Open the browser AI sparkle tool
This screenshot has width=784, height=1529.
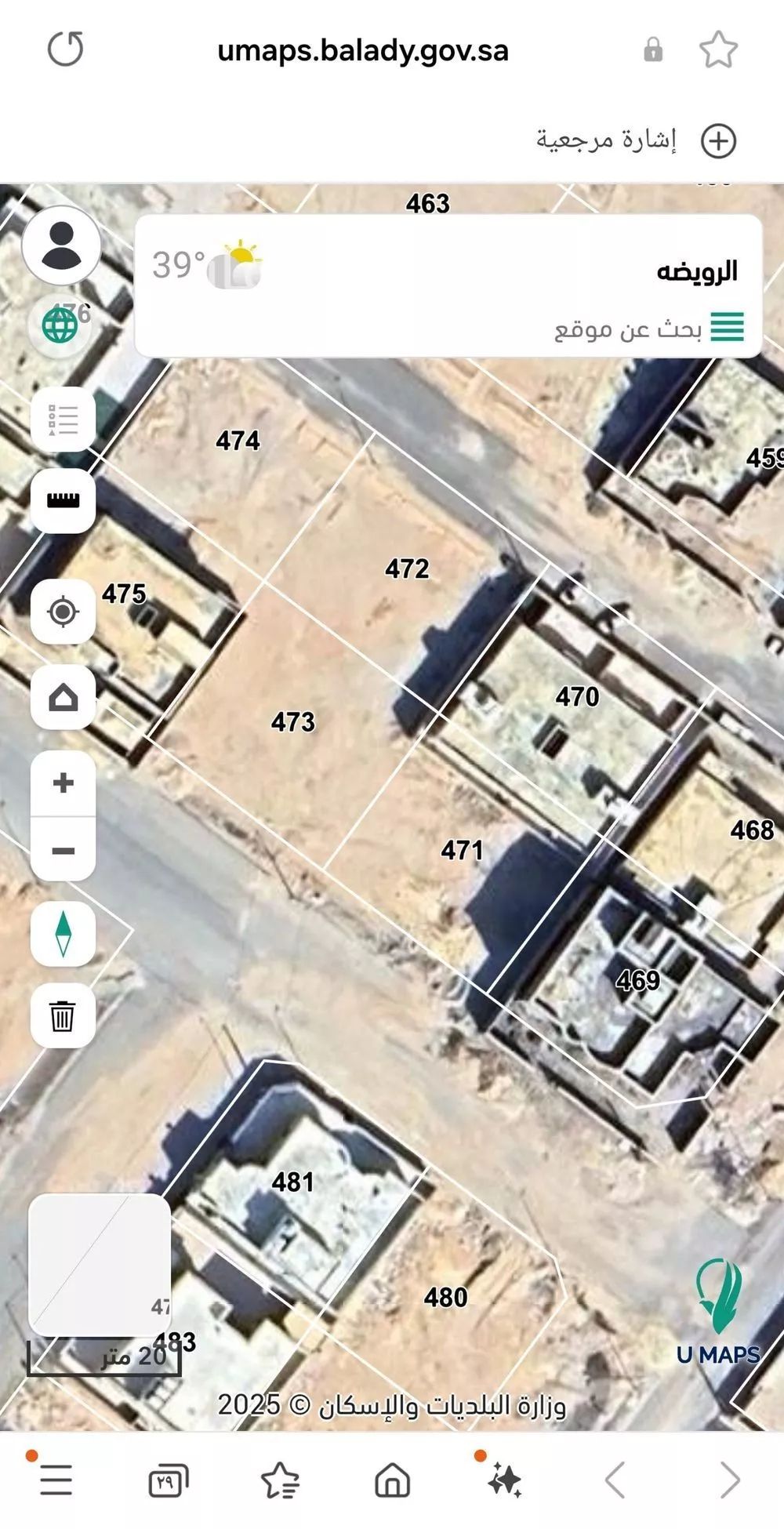click(504, 1481)
